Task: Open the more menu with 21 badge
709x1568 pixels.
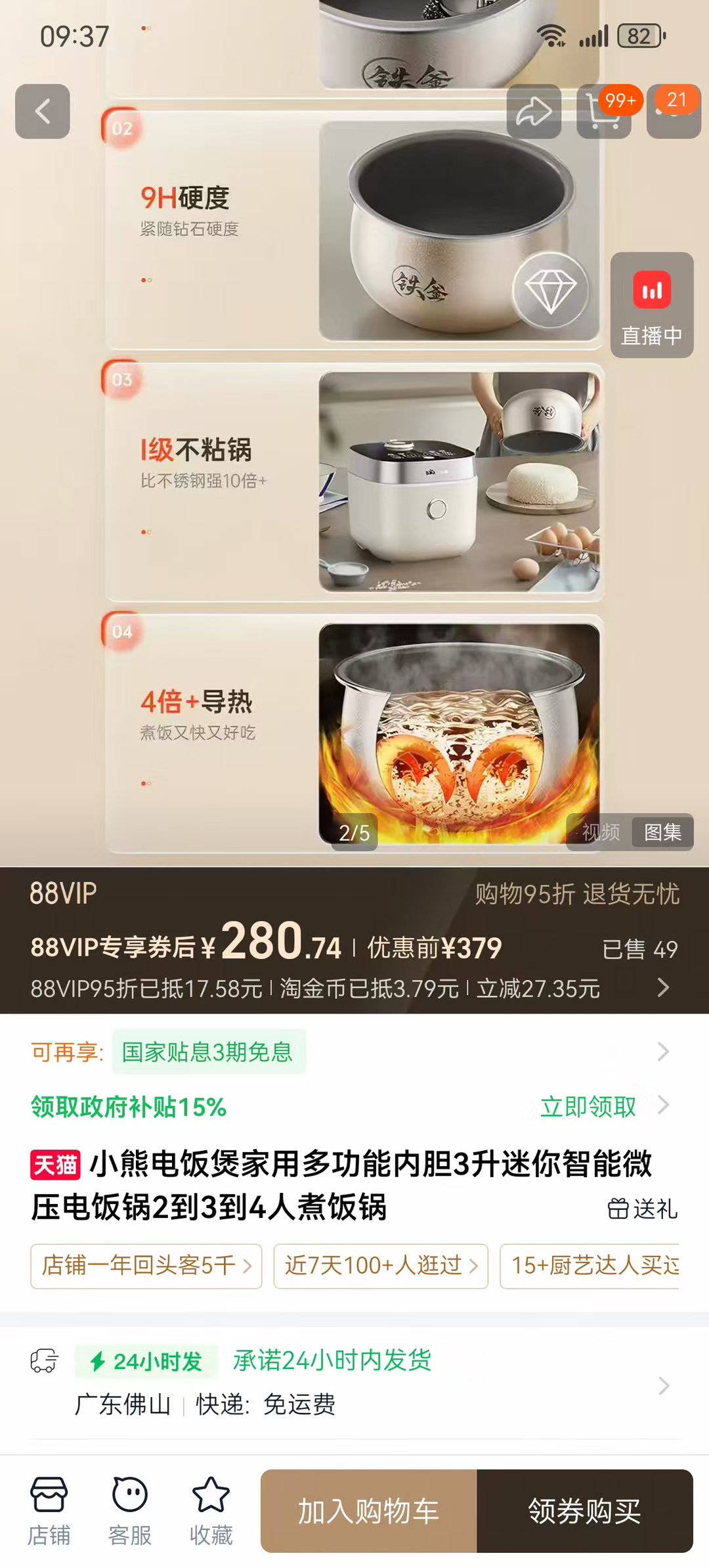Action: (x=674, y=112)
